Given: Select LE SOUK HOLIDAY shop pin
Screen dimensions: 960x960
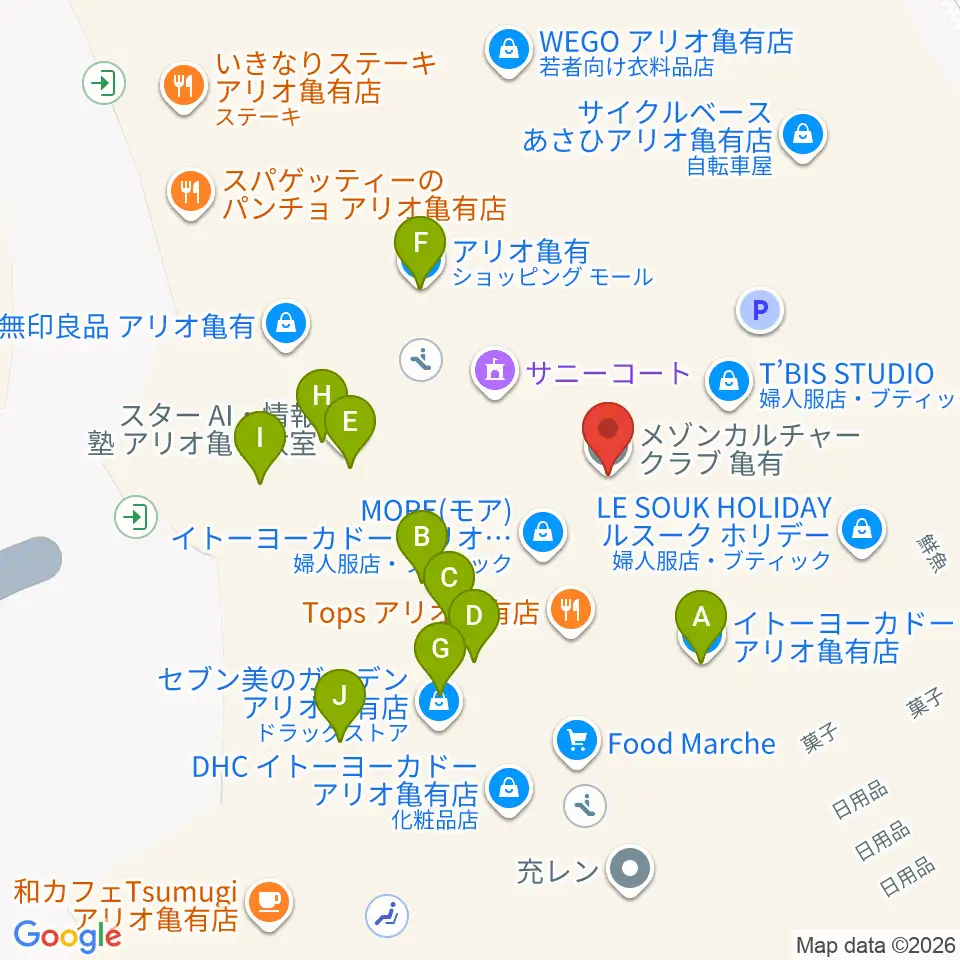Looking at the screenshot, I should (x=862, y=531).
